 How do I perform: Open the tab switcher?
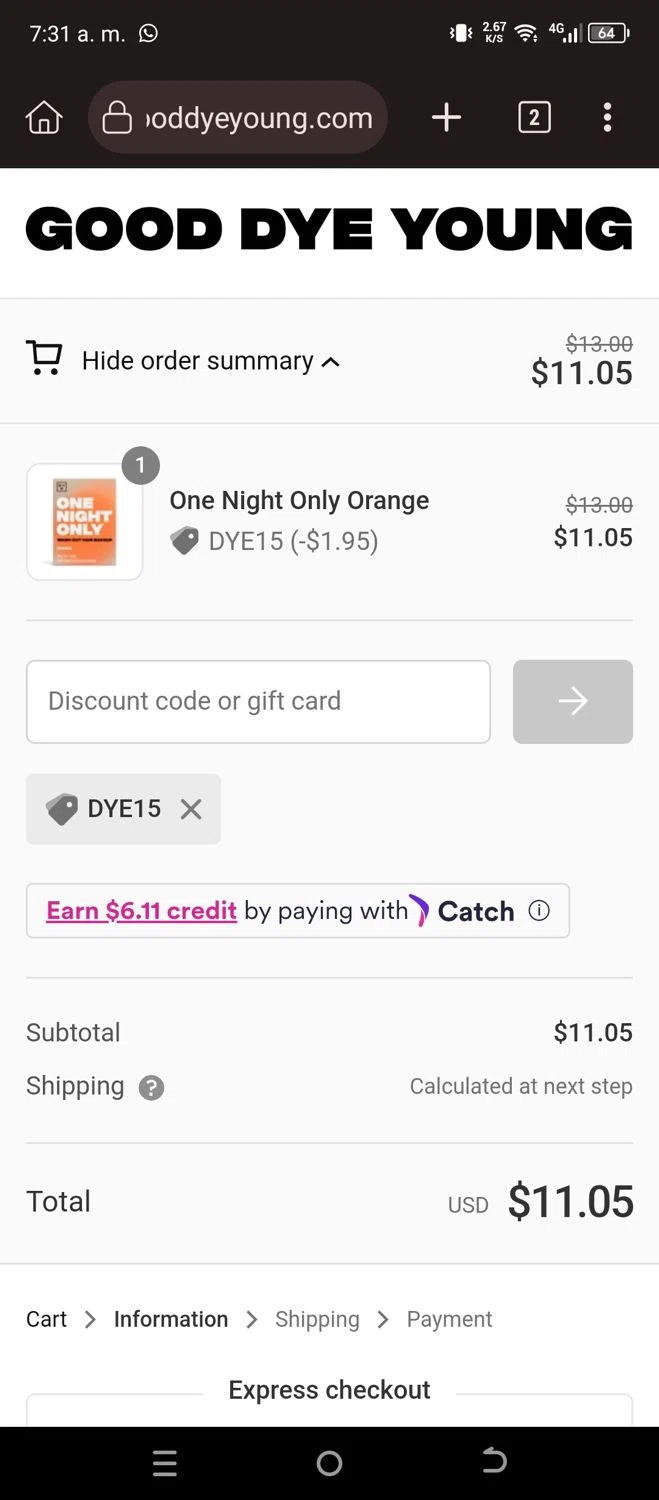click(534, 118)
